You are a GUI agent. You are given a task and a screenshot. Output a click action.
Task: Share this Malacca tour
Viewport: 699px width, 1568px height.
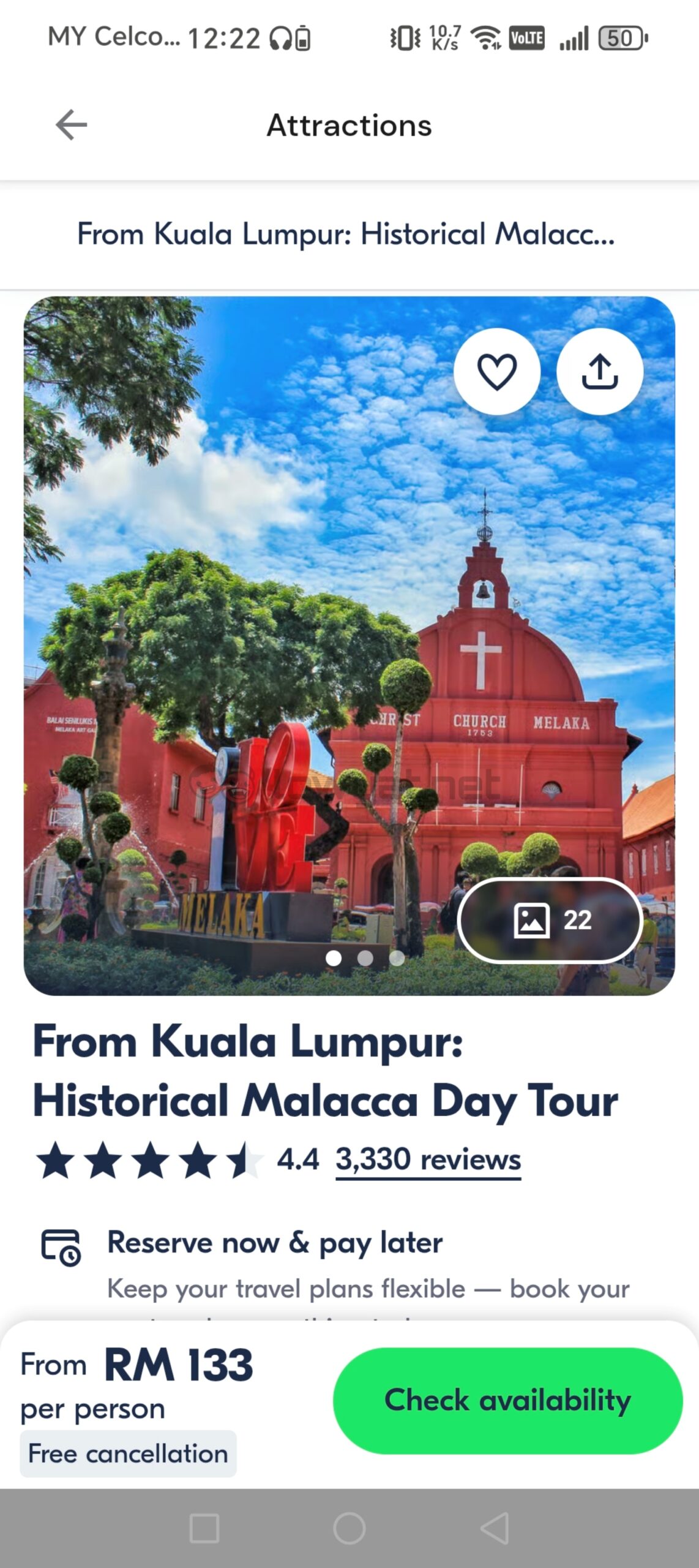[599, 371]
